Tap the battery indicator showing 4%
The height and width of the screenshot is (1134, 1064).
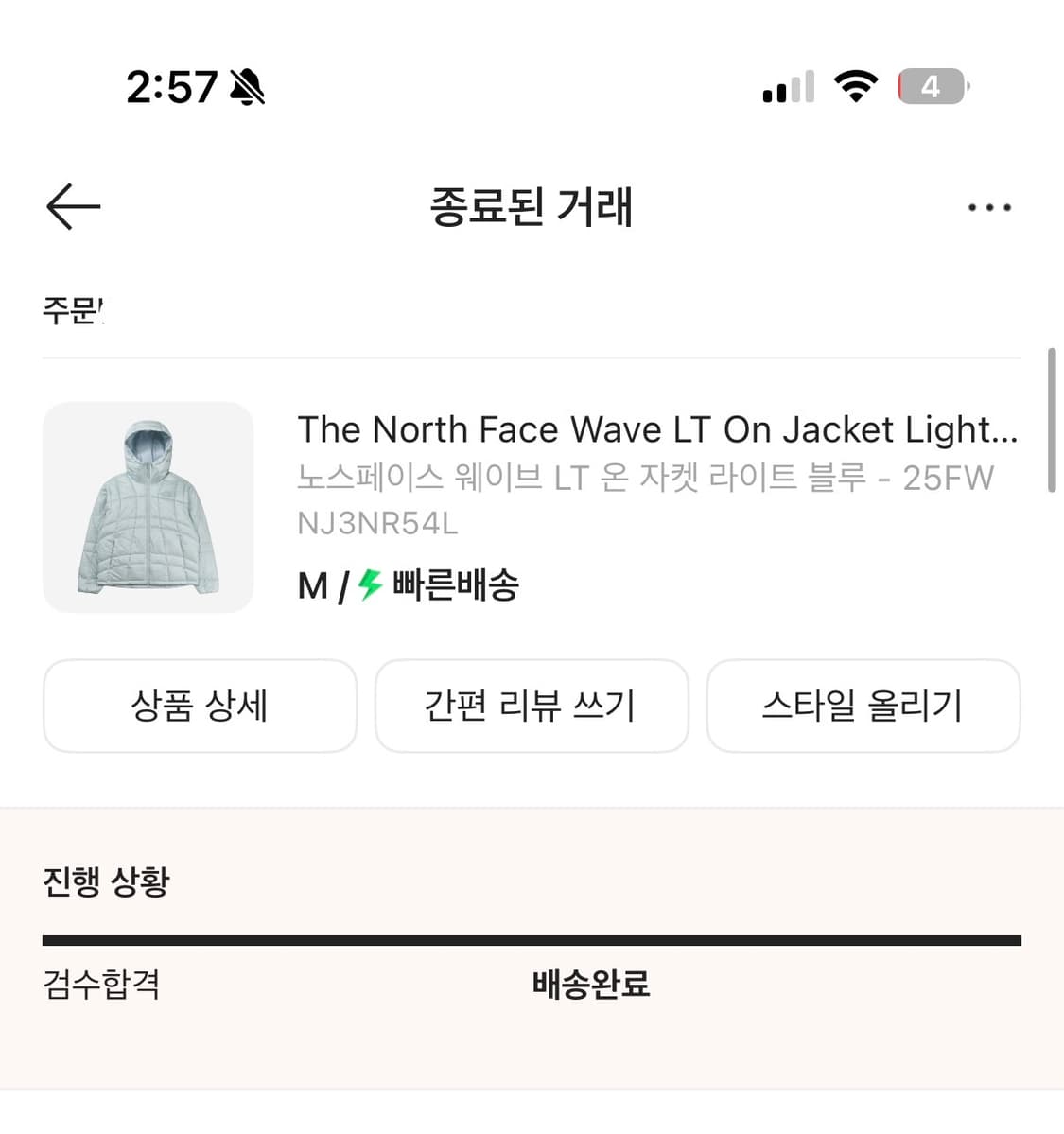click(932, 86)
